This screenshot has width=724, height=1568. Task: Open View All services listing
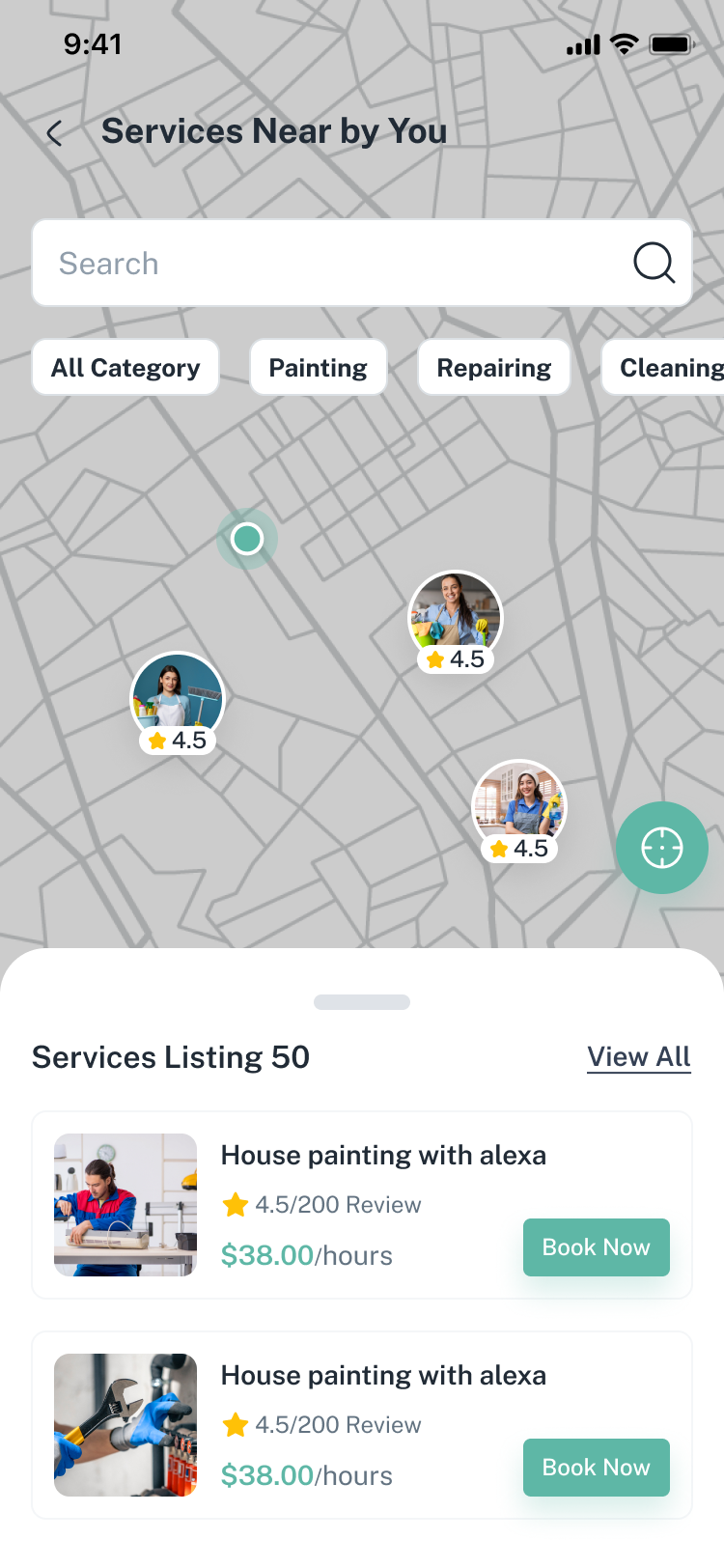coord(639,1057)
